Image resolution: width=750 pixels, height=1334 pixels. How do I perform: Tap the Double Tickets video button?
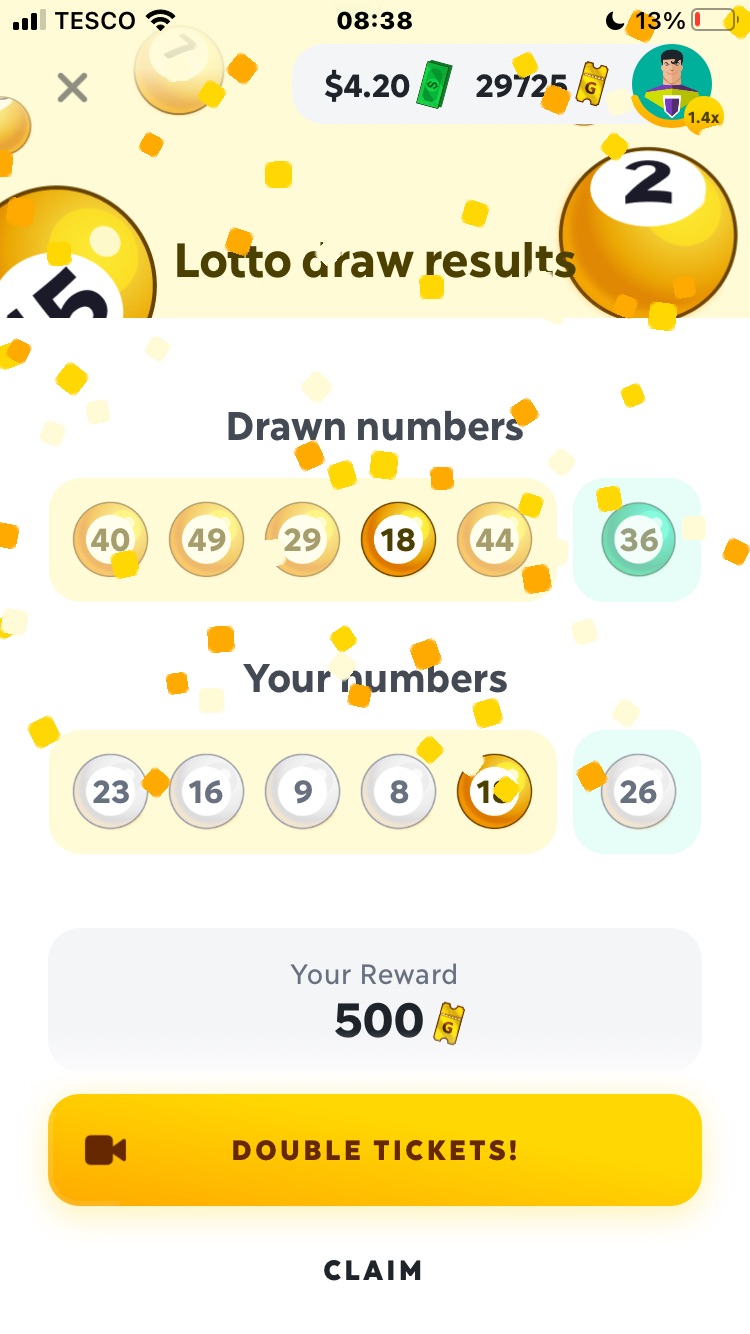[375, 1150]
